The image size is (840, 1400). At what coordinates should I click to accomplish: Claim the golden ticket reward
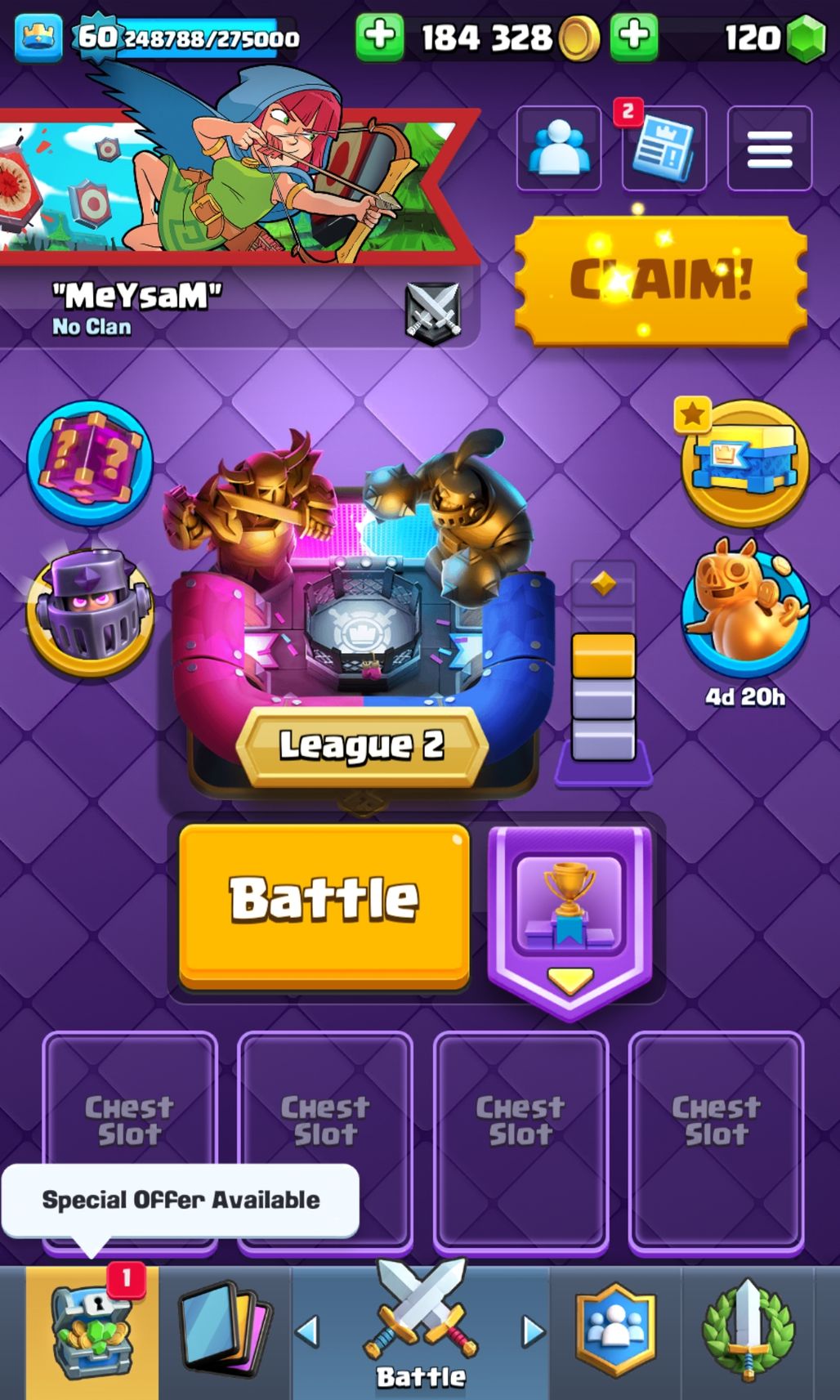[x=660, y=280]
